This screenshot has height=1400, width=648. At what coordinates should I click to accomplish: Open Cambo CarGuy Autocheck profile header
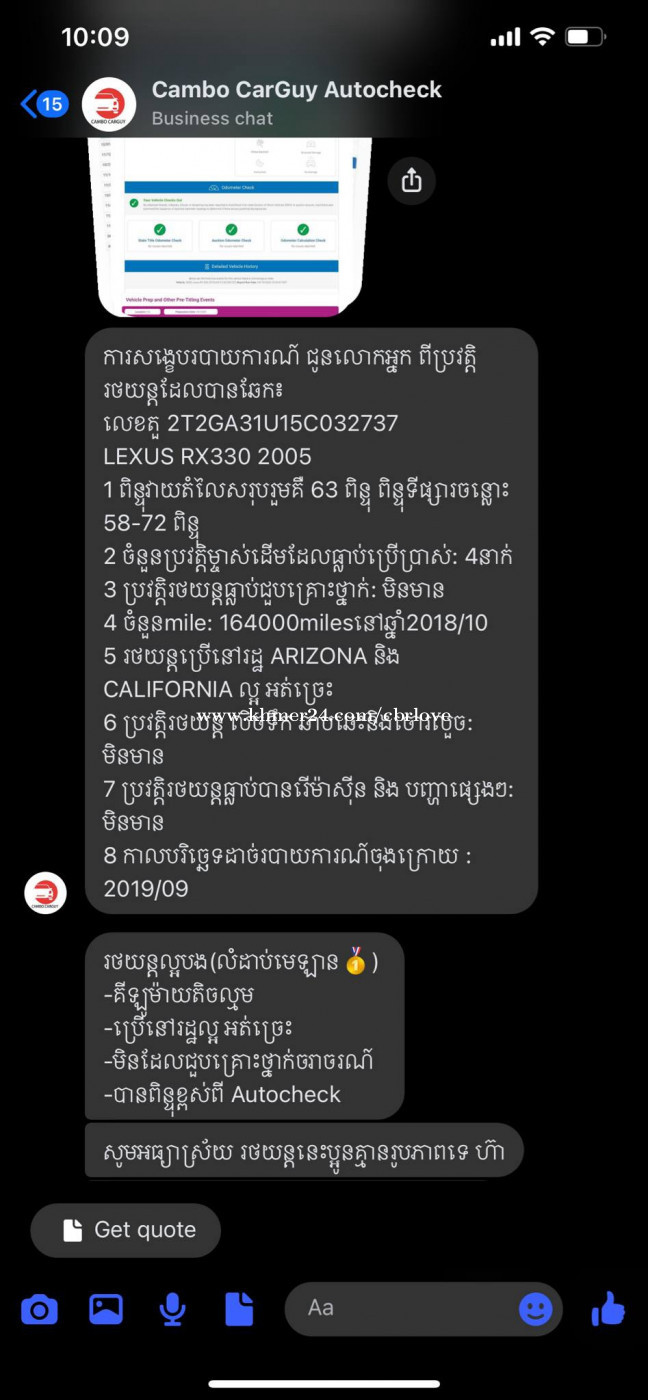pyautogui.click(x=296, y=103)
